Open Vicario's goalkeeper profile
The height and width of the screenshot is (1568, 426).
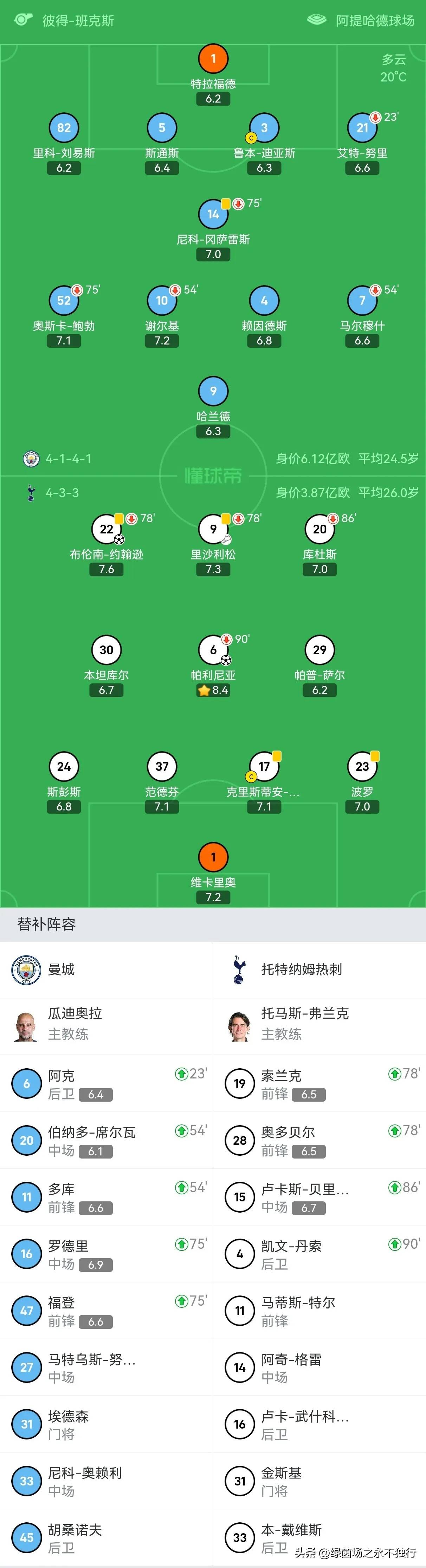[213, 857]
